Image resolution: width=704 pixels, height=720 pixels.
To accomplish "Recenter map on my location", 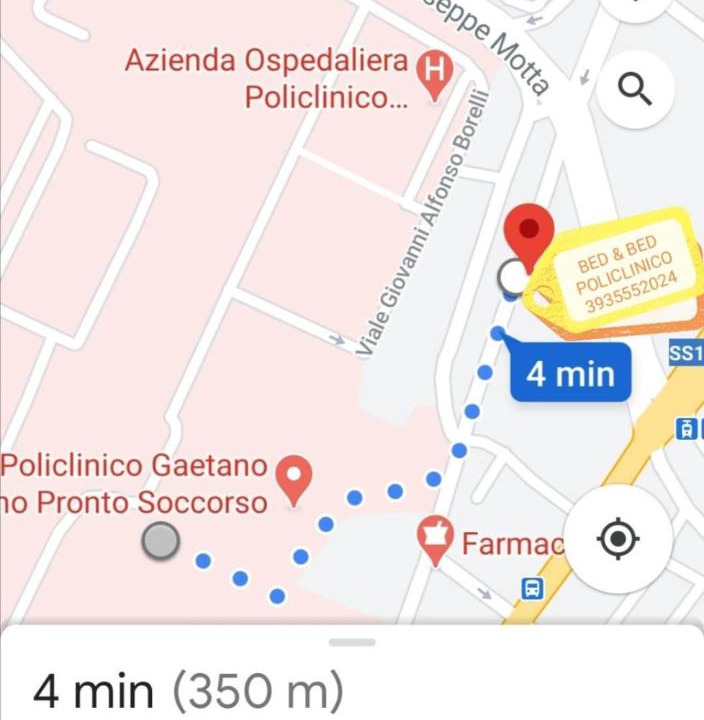I will pyautogui.click(x=618, y=540).
